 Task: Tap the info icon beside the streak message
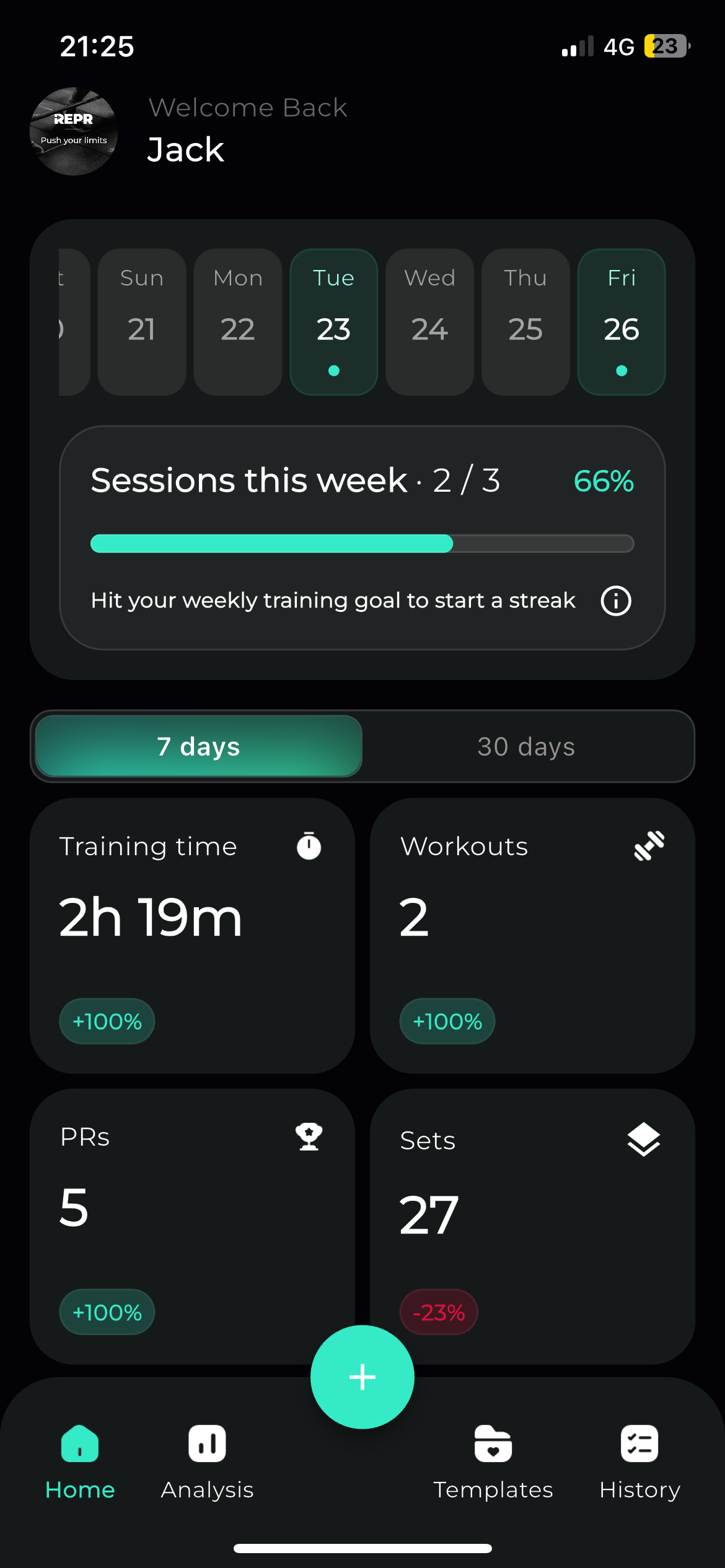[x=615, y=600]
